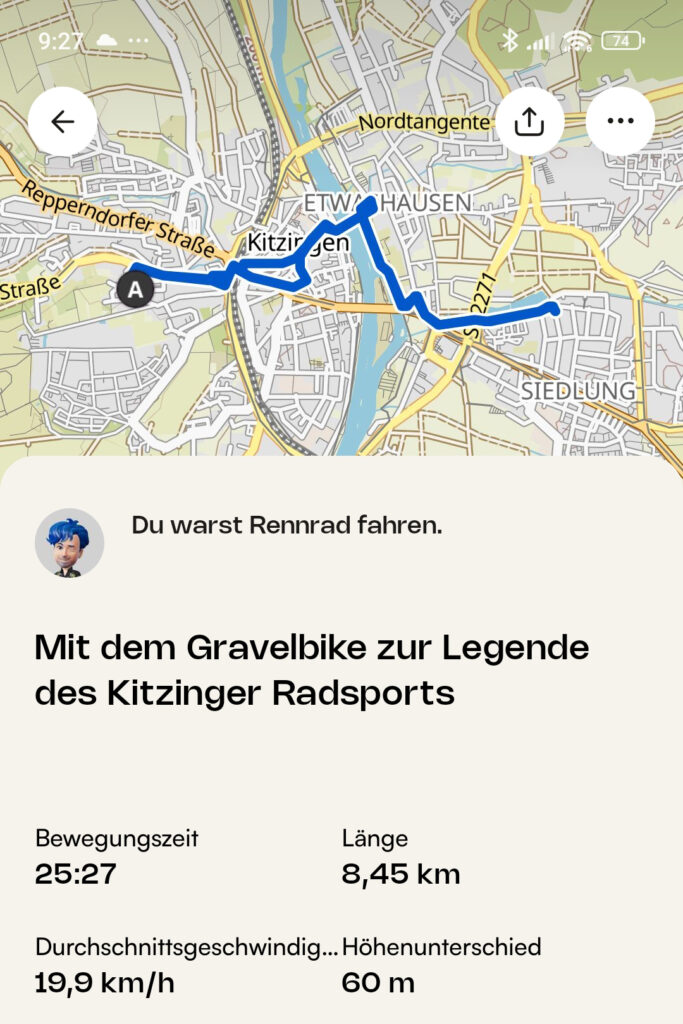Open the three-dot overflow menu
The image size is (683, 1024).
point(620,122)
